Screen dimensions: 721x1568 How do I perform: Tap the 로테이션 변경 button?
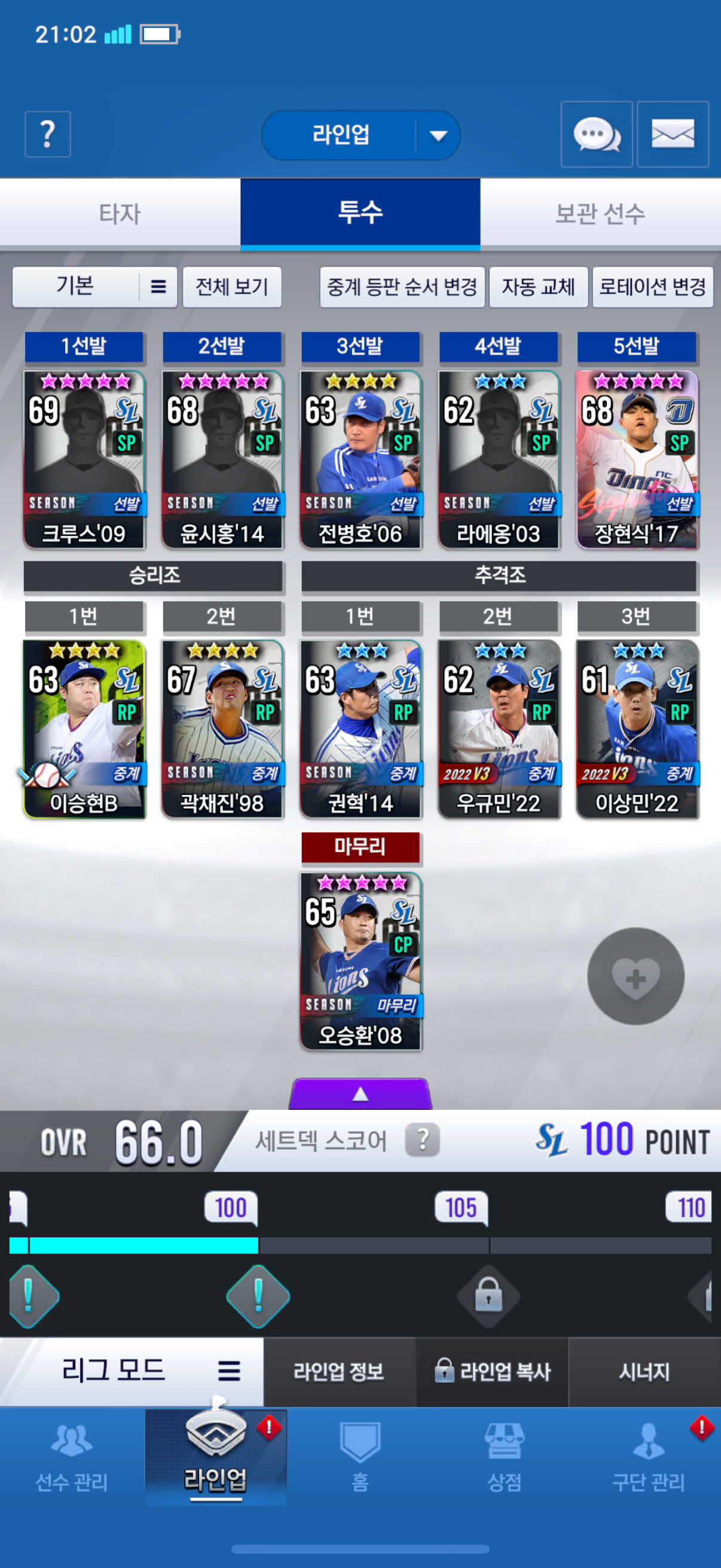[x=652, y=286]
